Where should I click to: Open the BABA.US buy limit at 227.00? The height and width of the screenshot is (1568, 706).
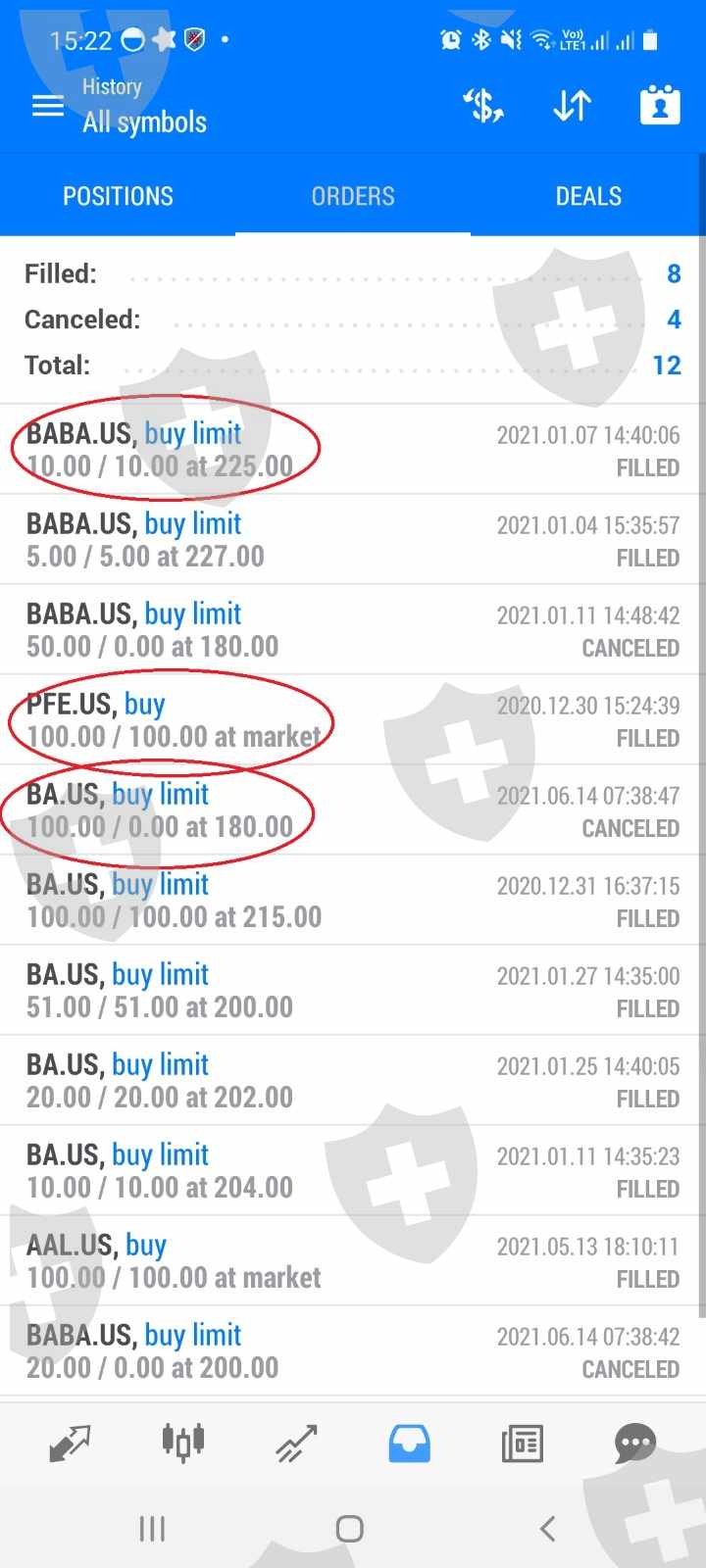pos(353,540)
